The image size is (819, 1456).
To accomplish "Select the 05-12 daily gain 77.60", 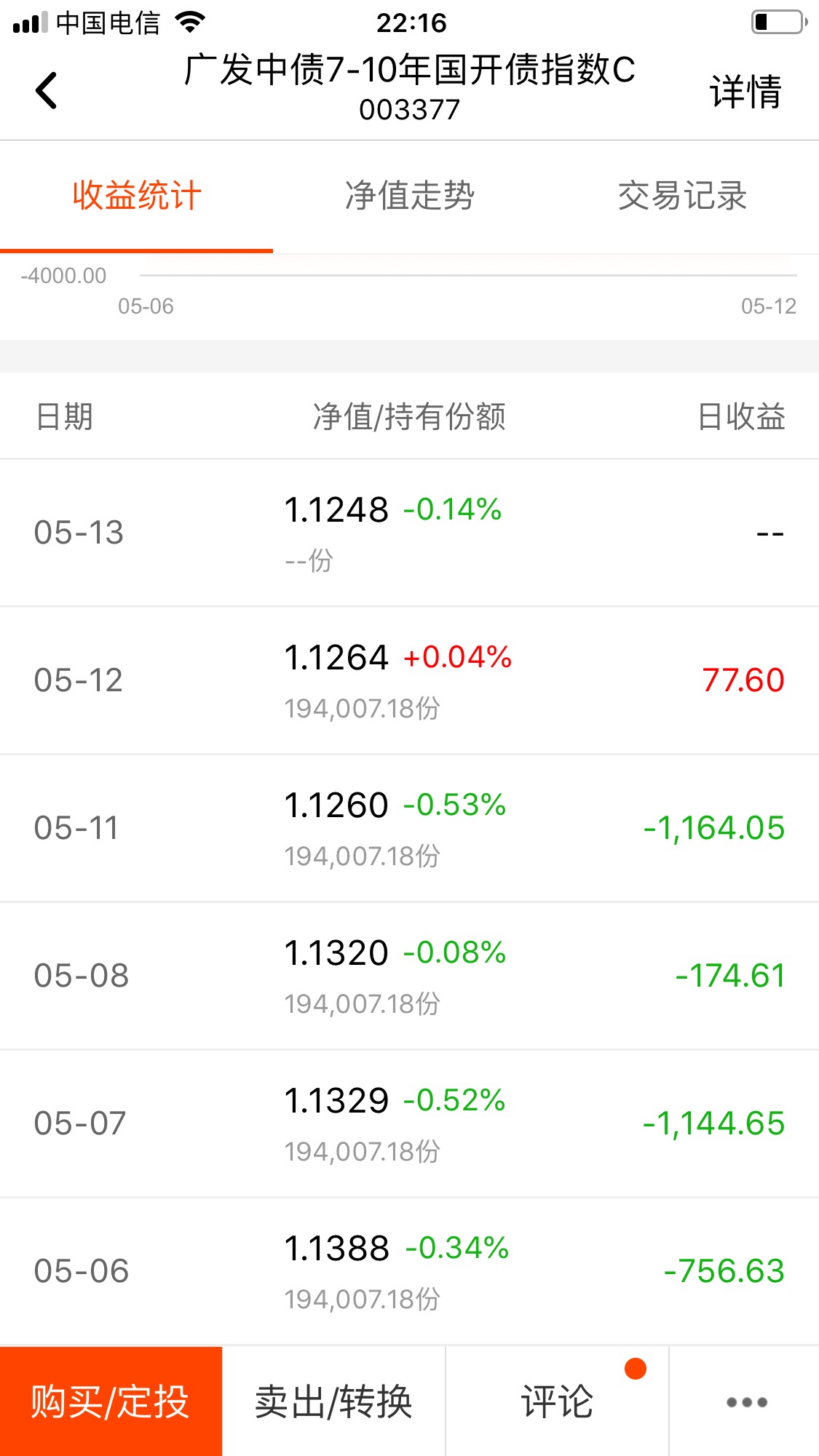I will [x=743, y=680].
